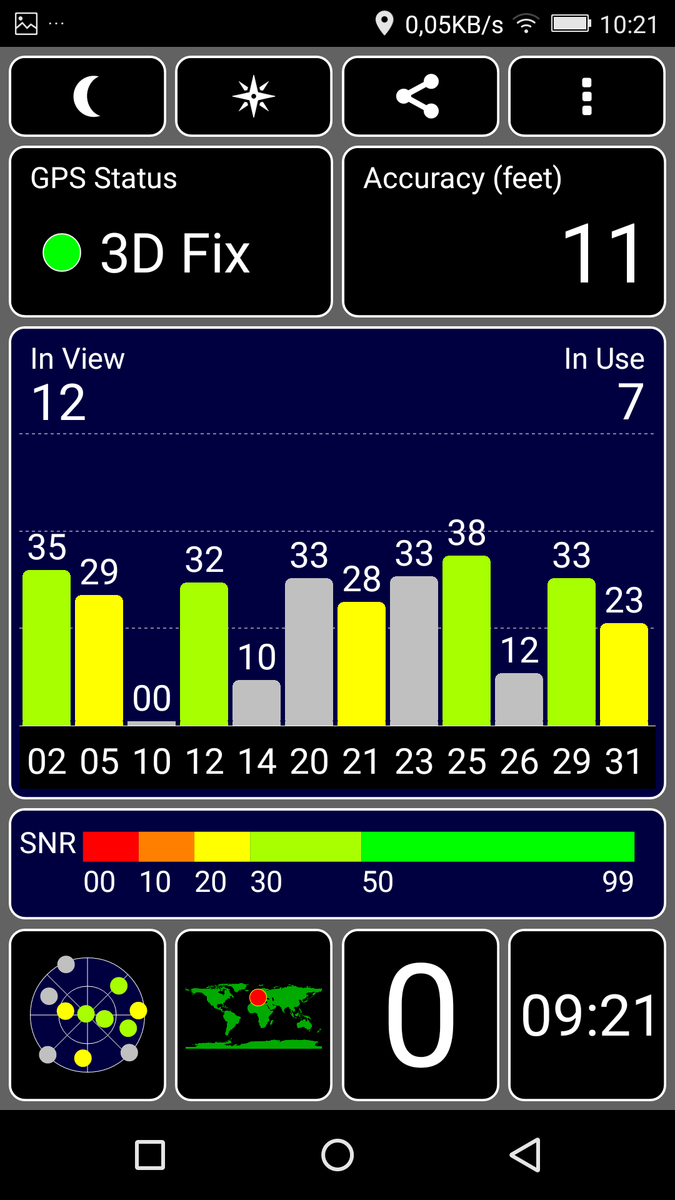Viewport: 675px width, 1200px height.
Task: Open the compass view
Action: pos(253,97)
